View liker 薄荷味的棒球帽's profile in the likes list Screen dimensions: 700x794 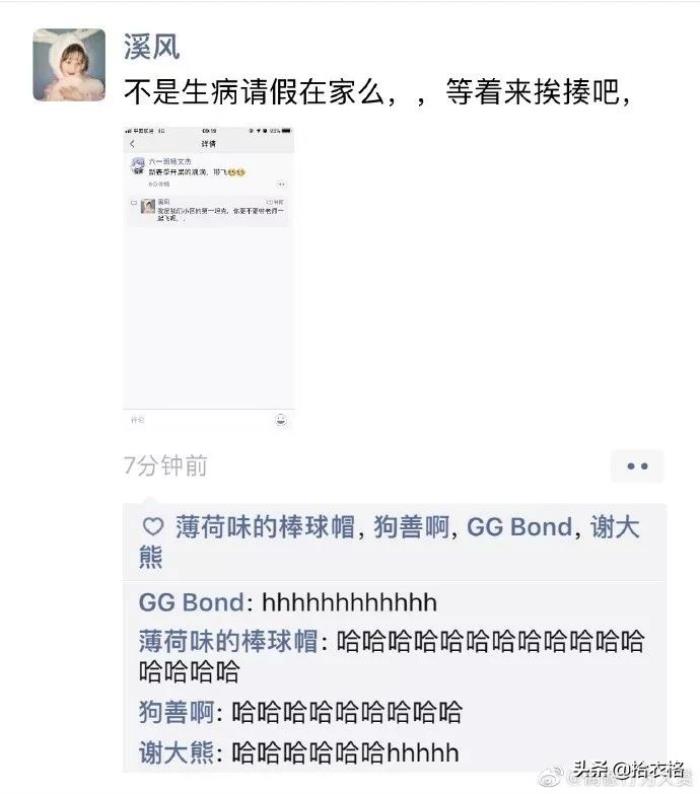click(x=265, y=527)
